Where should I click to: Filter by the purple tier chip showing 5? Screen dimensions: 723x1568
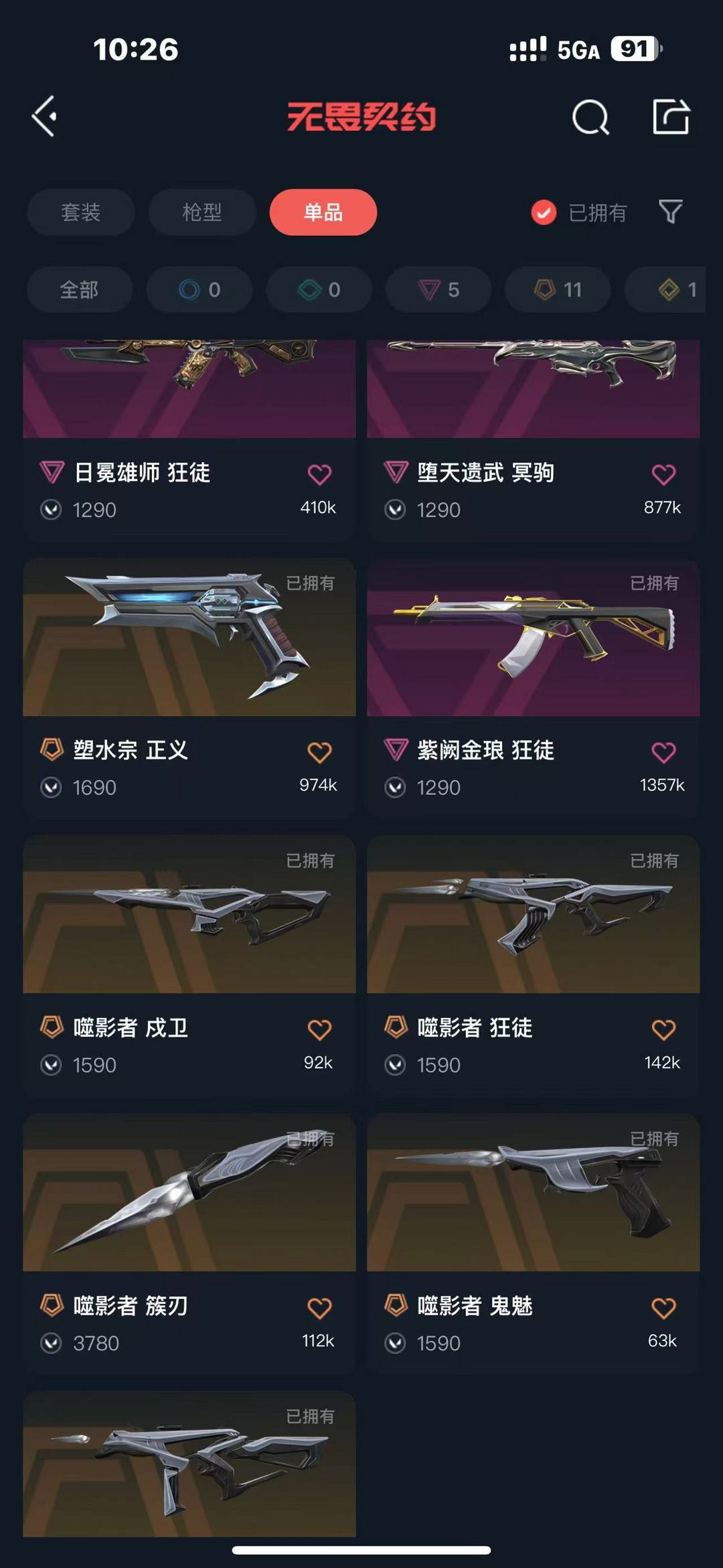pyautogui.click(x=438, y=289)
